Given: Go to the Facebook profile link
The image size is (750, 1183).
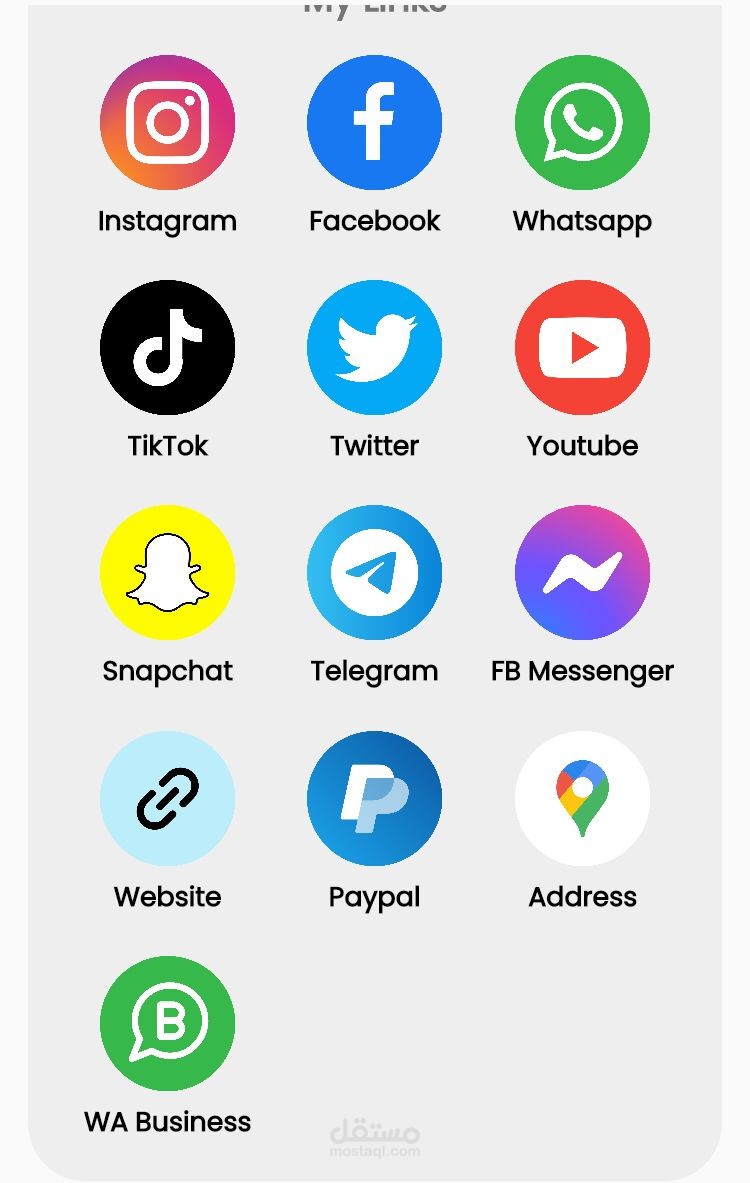Looking at the screenshot, I should point(374,123).
